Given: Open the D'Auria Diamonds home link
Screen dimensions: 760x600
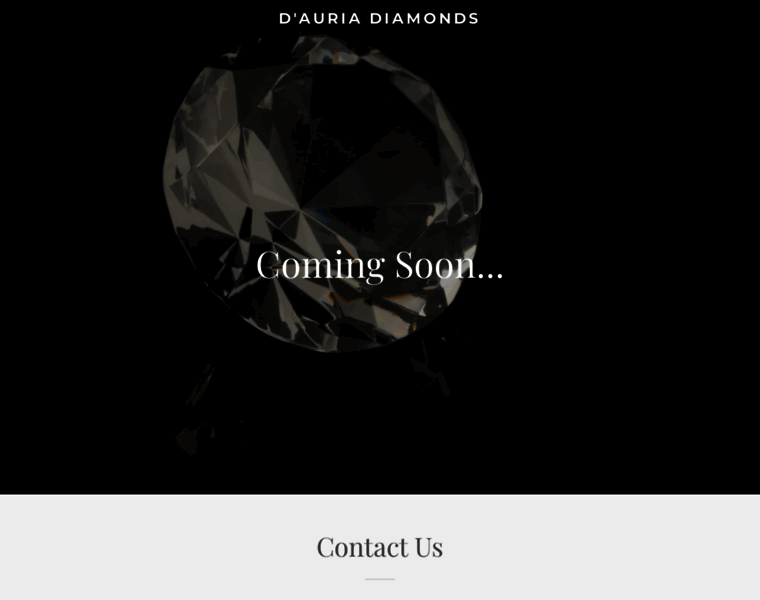Looking at the screenshot, I should (379, 18).
